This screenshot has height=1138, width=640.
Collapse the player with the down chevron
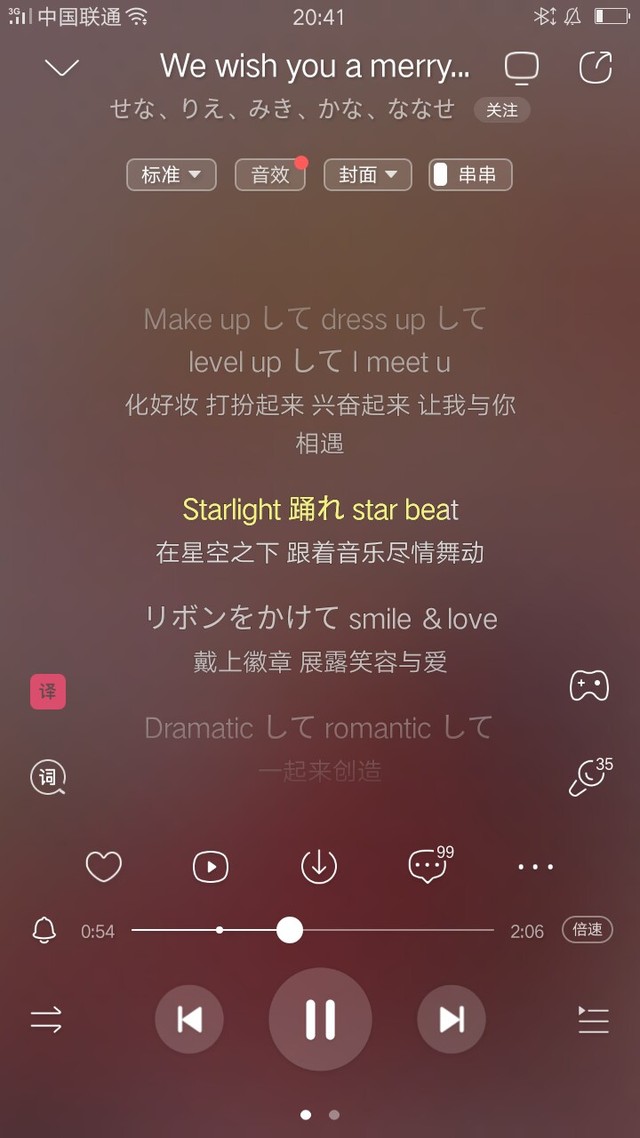pyautogui.click(x=62, y=67)
